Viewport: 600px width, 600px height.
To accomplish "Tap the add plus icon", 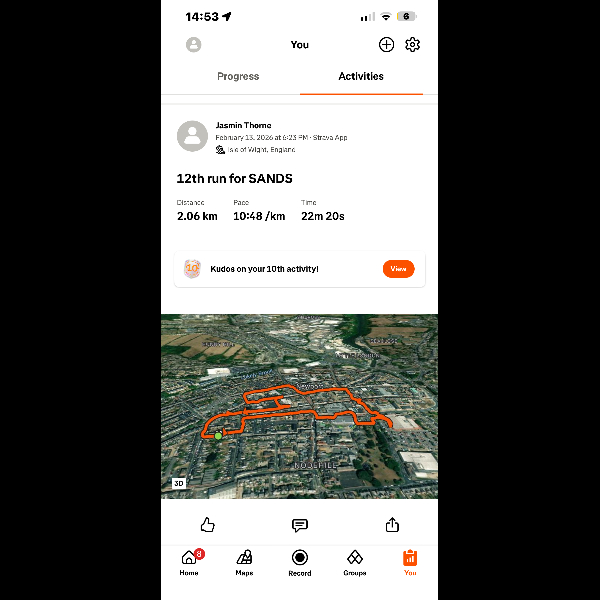I will click(x=386, y=45).
